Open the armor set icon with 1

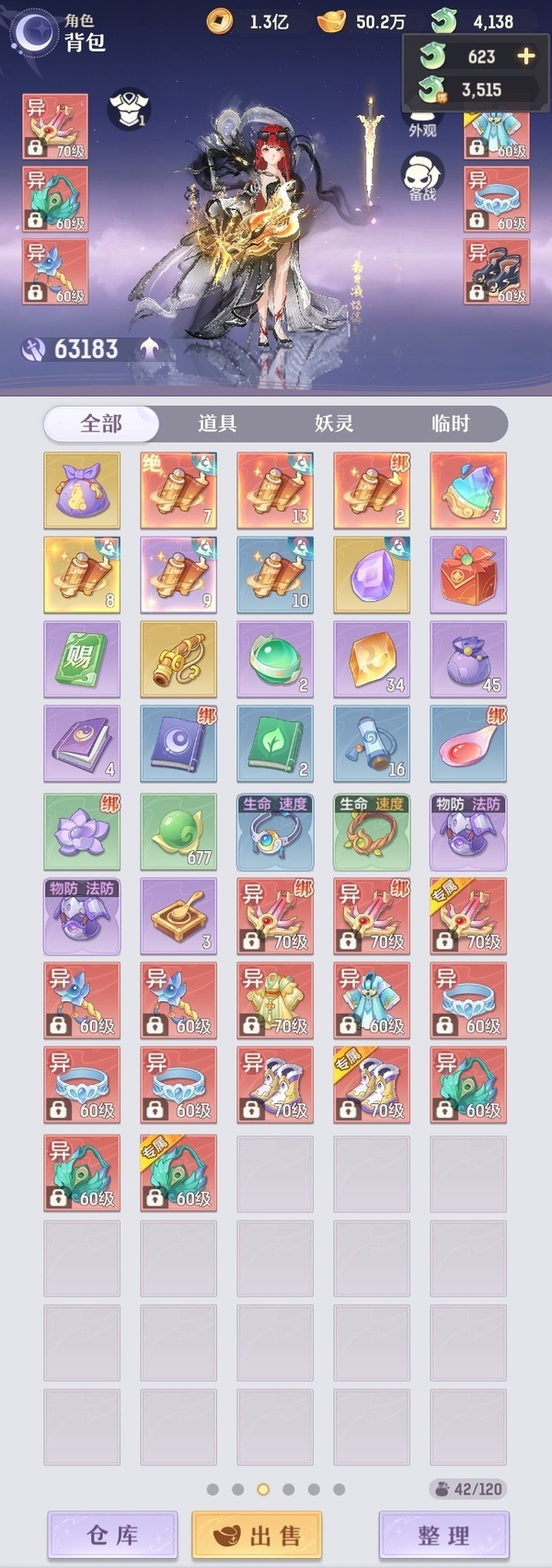tap(129, 109)
